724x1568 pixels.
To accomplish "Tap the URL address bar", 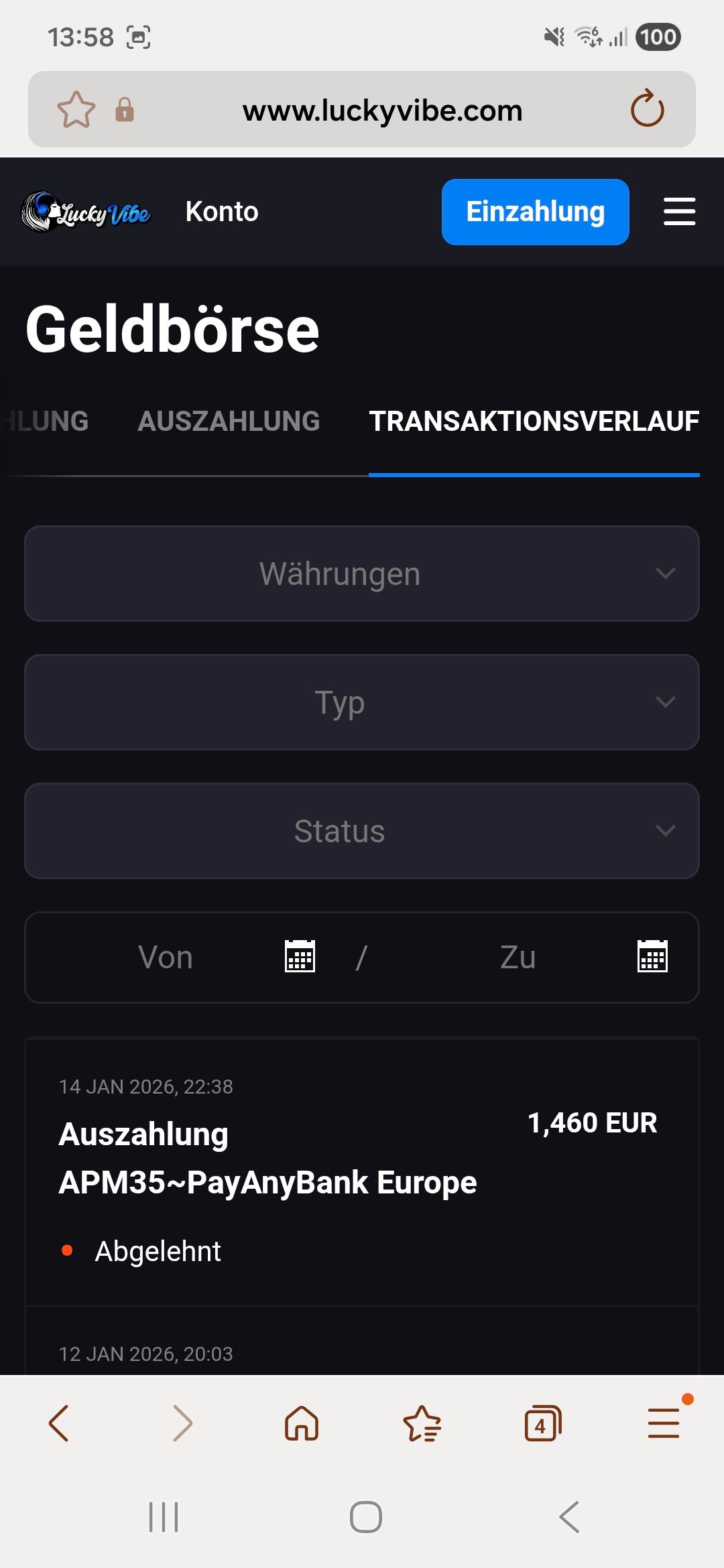I will [382, 111].
